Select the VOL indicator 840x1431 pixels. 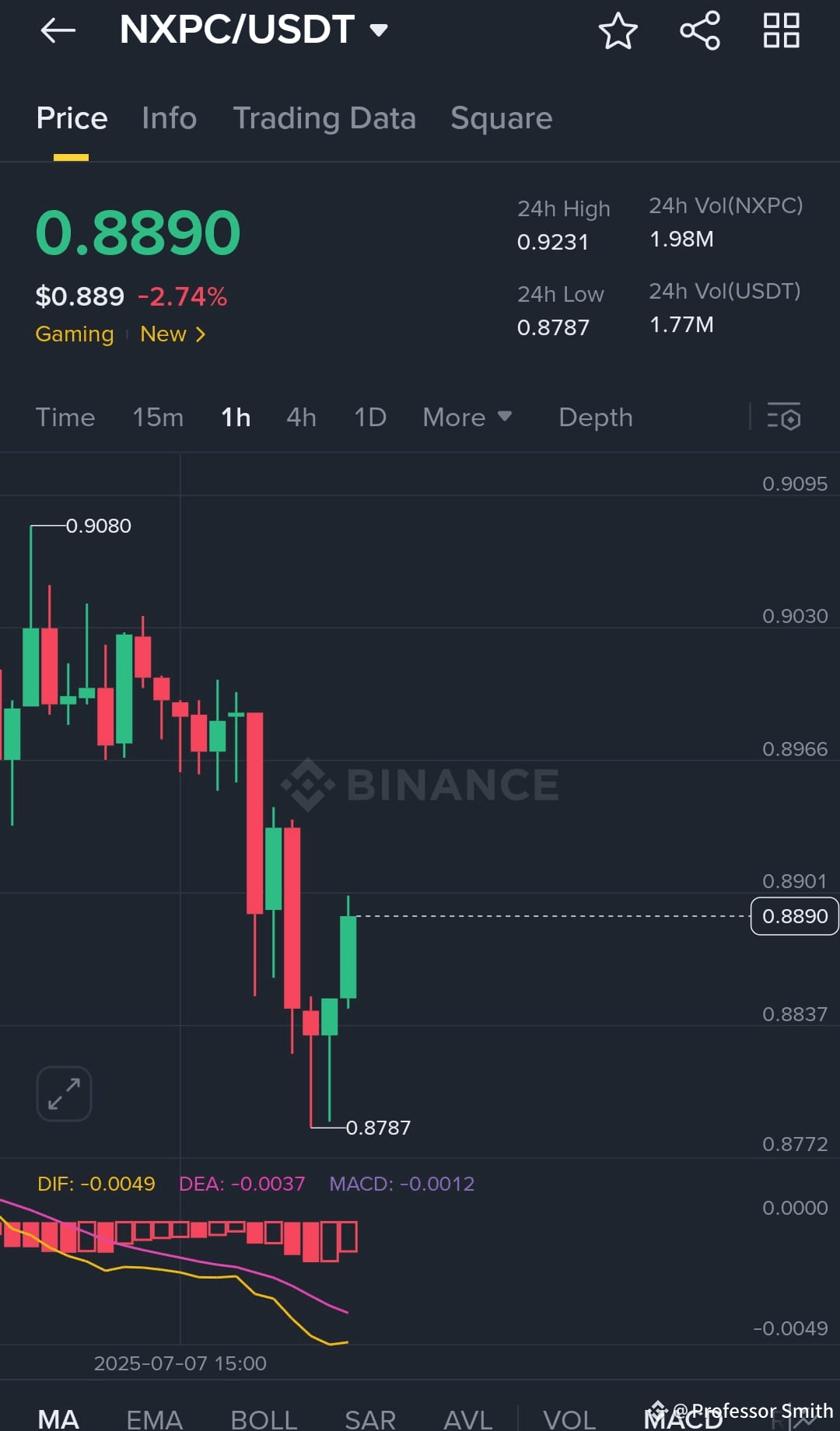click(569, 1418)
